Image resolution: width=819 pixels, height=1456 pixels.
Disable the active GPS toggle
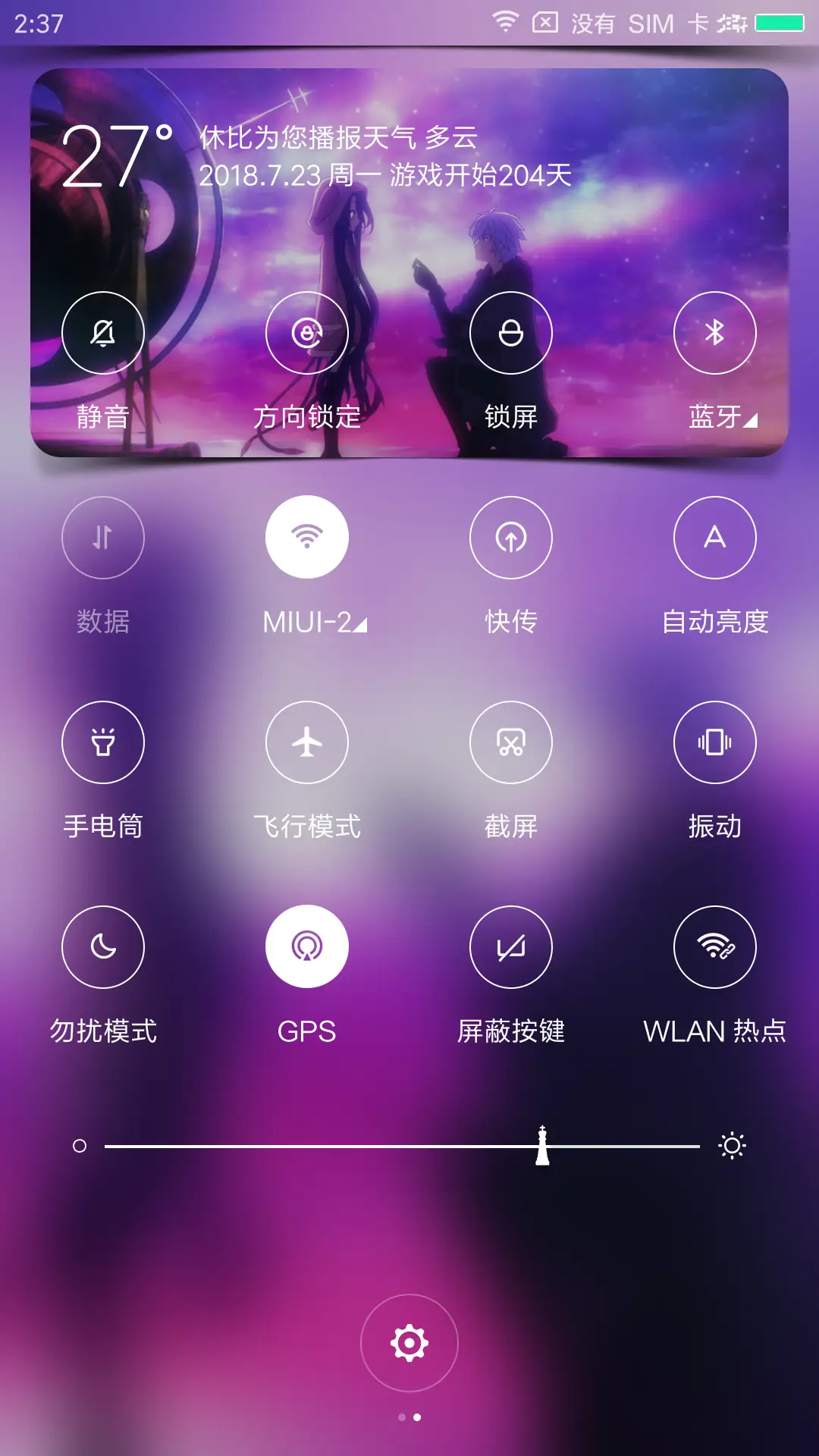pos(306,948)
